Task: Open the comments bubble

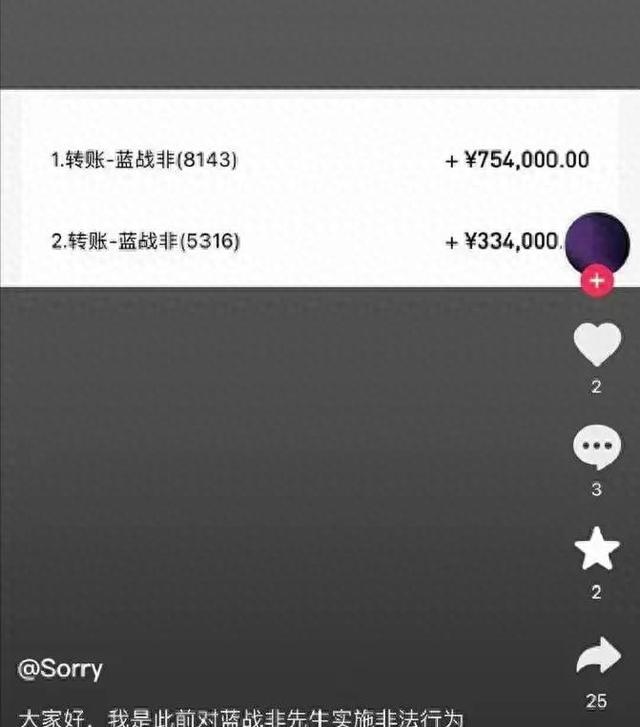Action: point(597,447)
